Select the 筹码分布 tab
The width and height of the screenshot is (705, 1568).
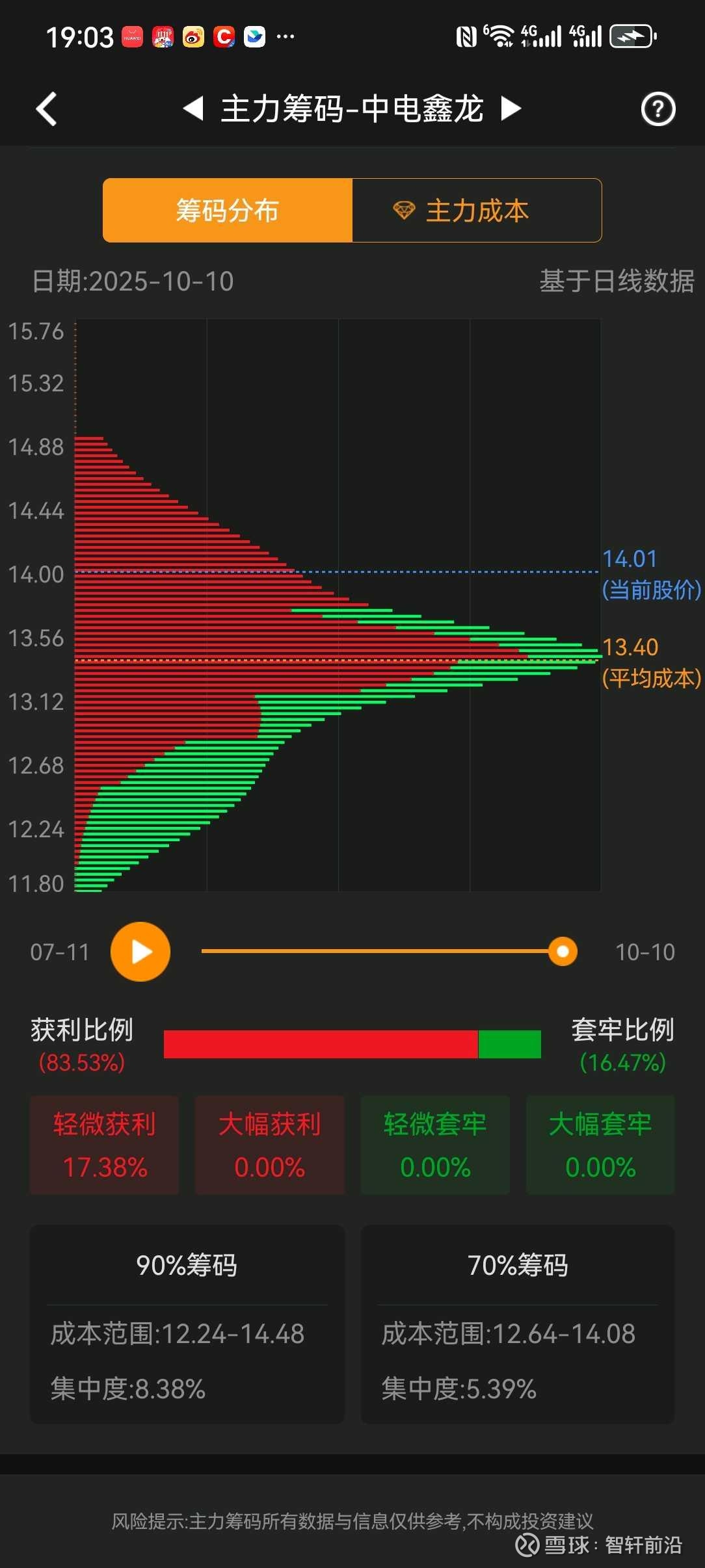coord(228,211)
